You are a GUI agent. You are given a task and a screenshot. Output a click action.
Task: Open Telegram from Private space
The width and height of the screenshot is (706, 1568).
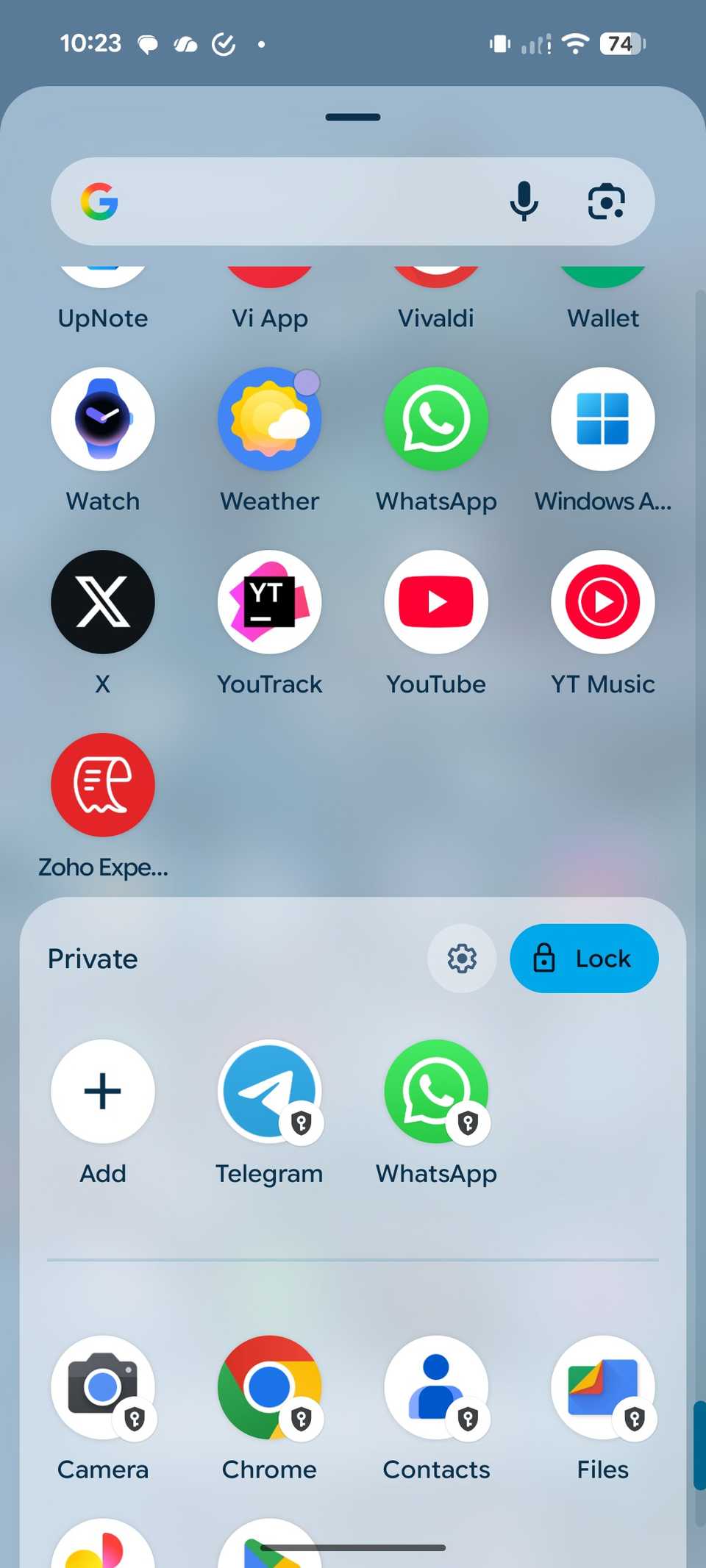click(x=269, y=1092)
